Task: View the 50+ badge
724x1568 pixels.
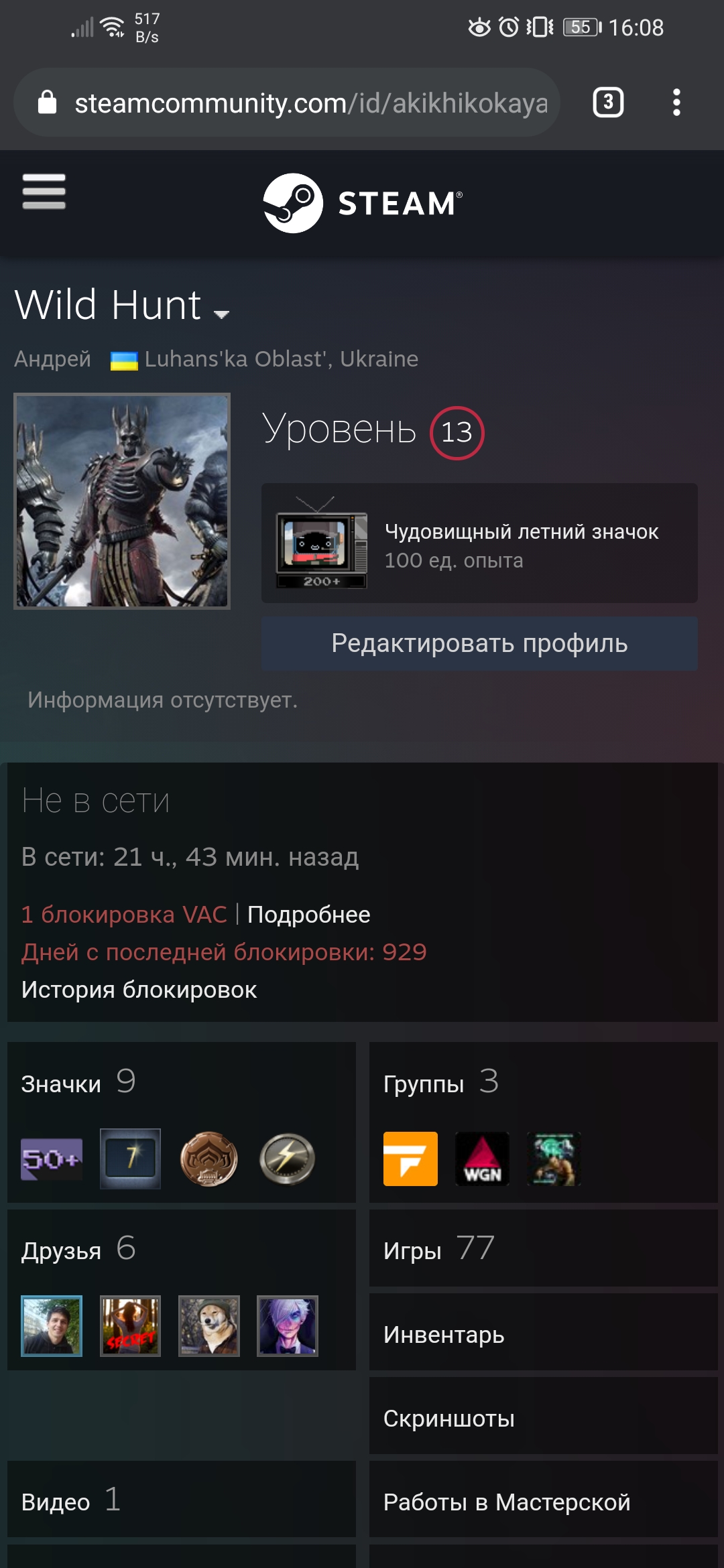Action: (52, 1159)
